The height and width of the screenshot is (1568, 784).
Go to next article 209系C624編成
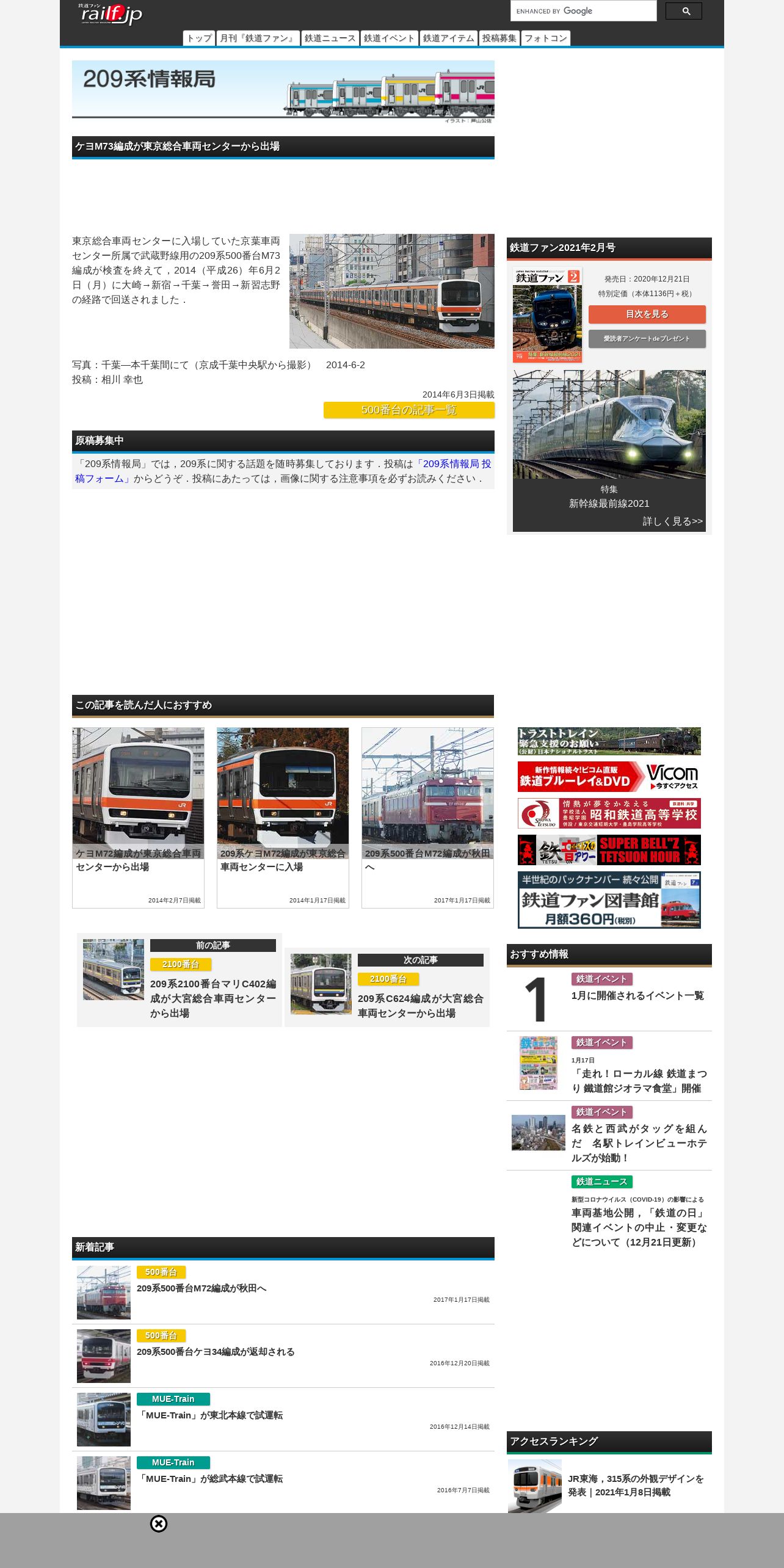420,1005
